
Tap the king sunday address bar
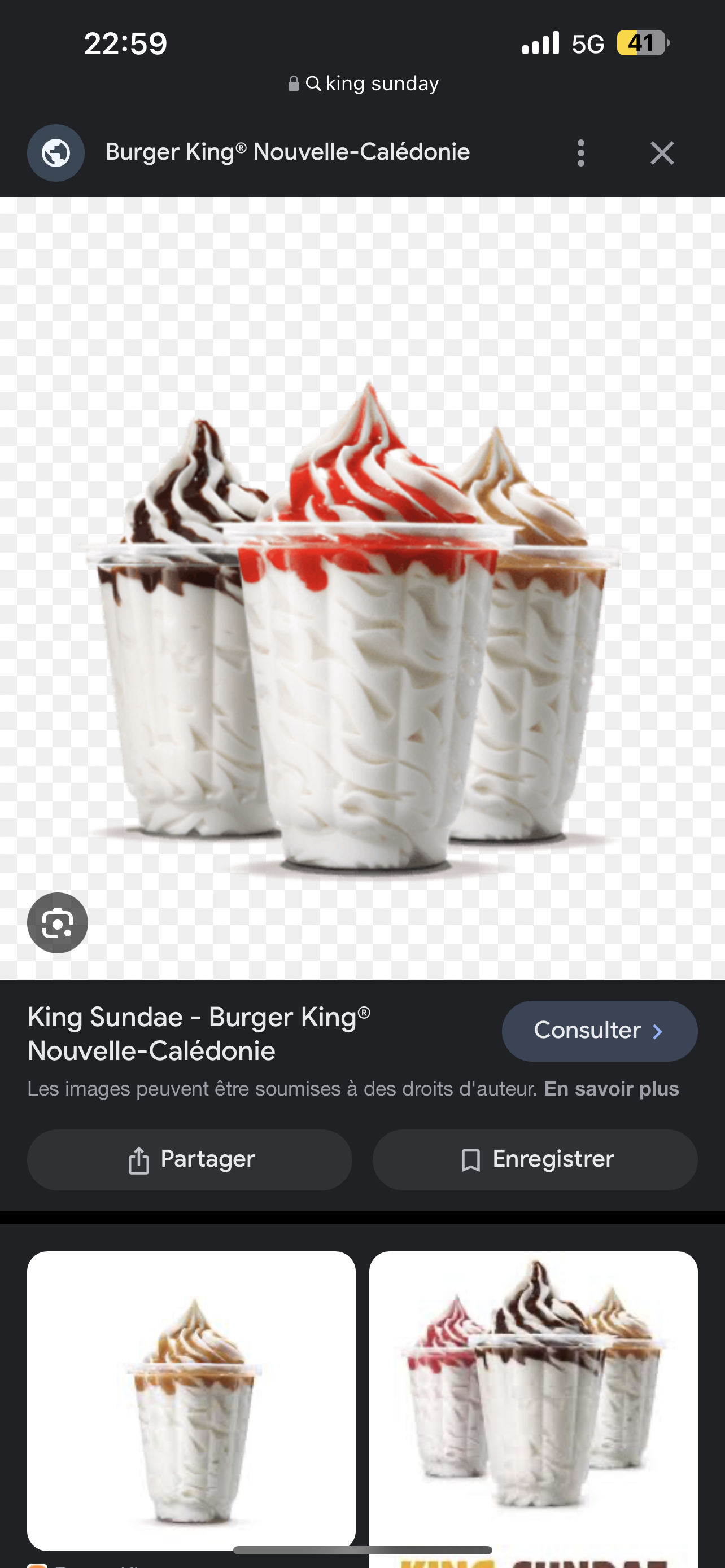click(363, 84)
